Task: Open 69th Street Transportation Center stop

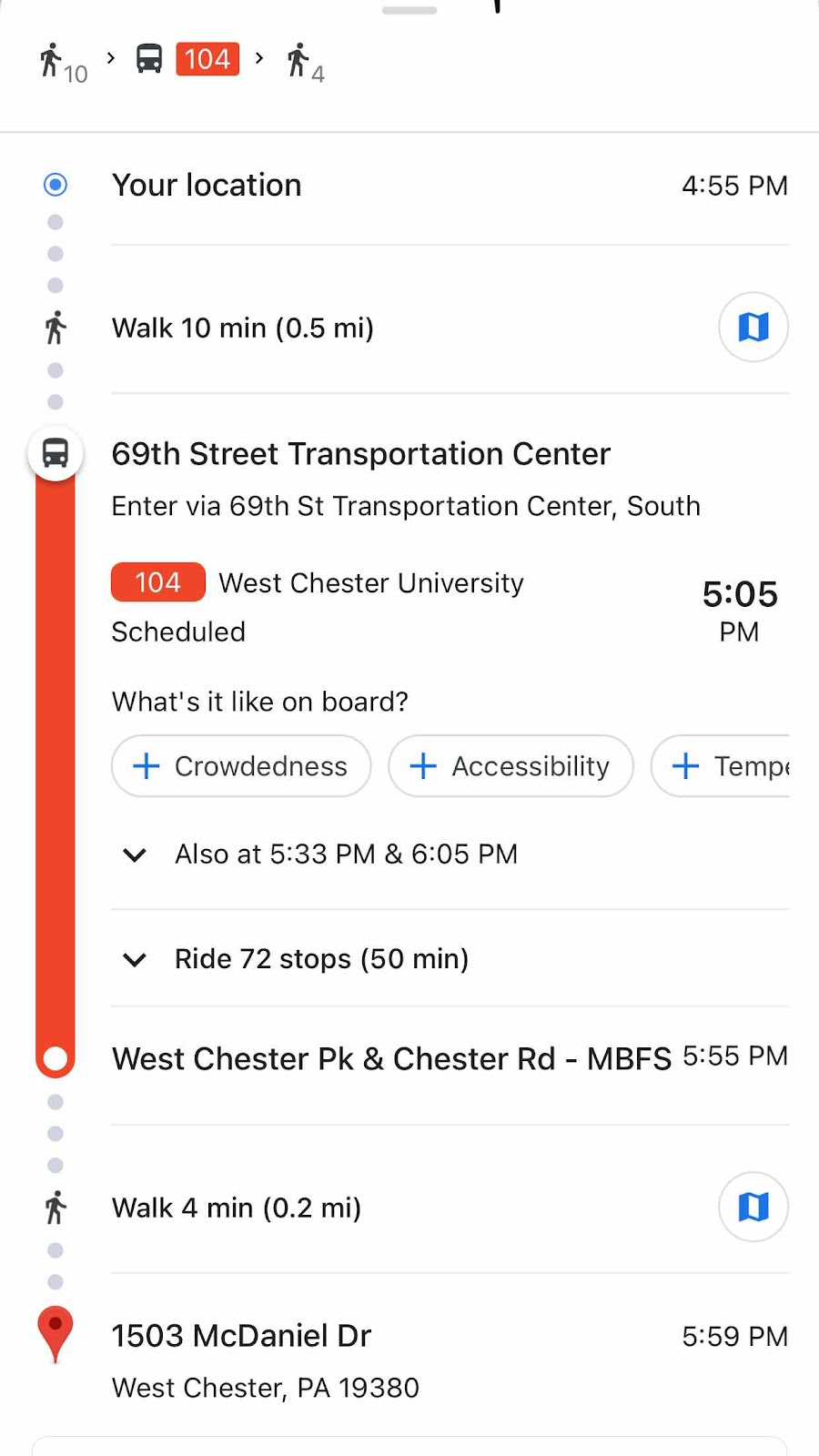Action: [x=360, y=454]
